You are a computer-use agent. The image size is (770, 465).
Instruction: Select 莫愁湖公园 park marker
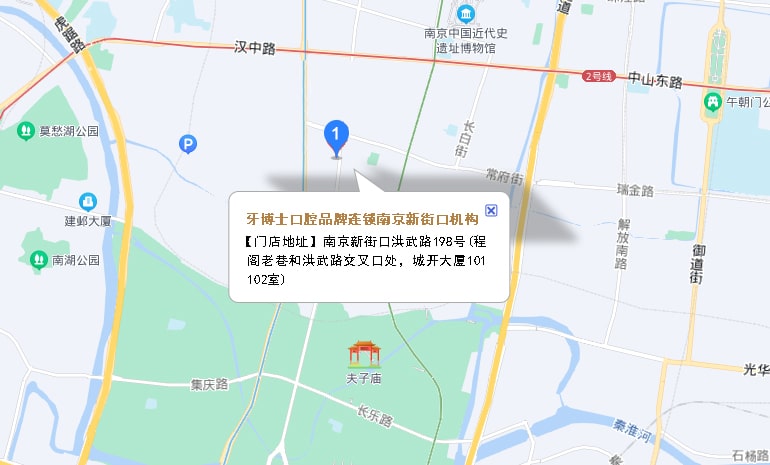[x=26, y=130]
